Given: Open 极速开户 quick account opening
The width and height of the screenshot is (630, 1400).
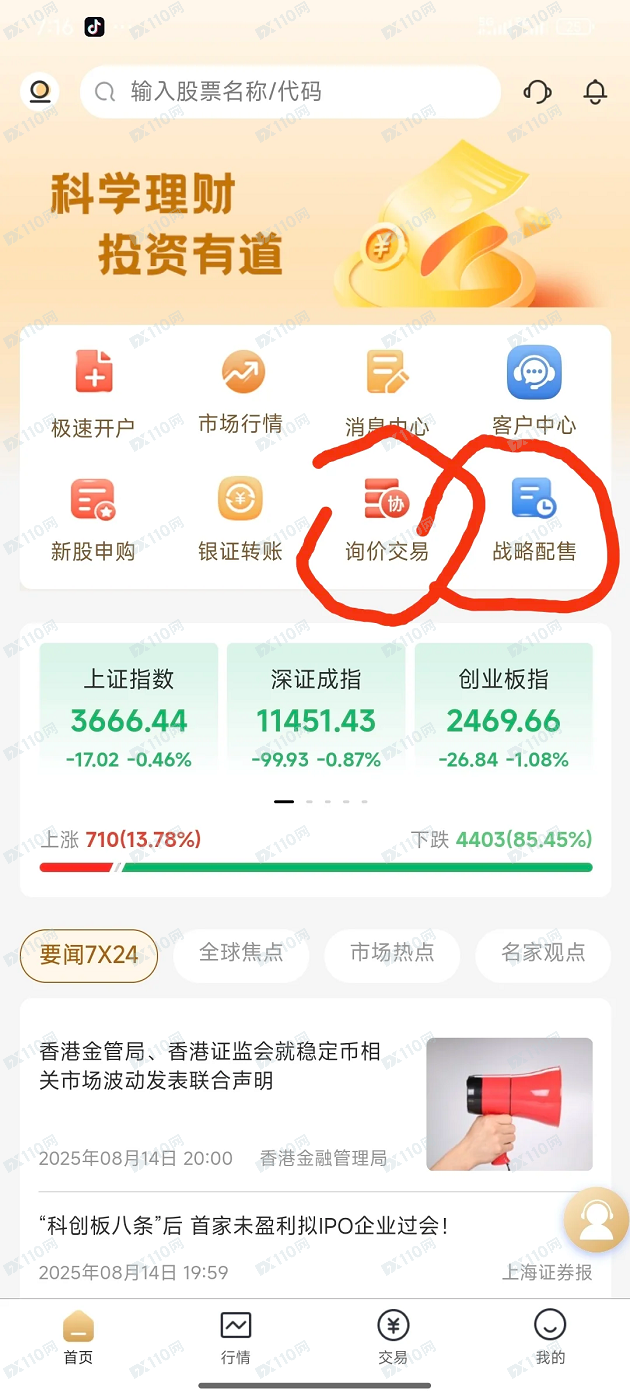Looking at the screenshot, I should click(x=93, y=392).
